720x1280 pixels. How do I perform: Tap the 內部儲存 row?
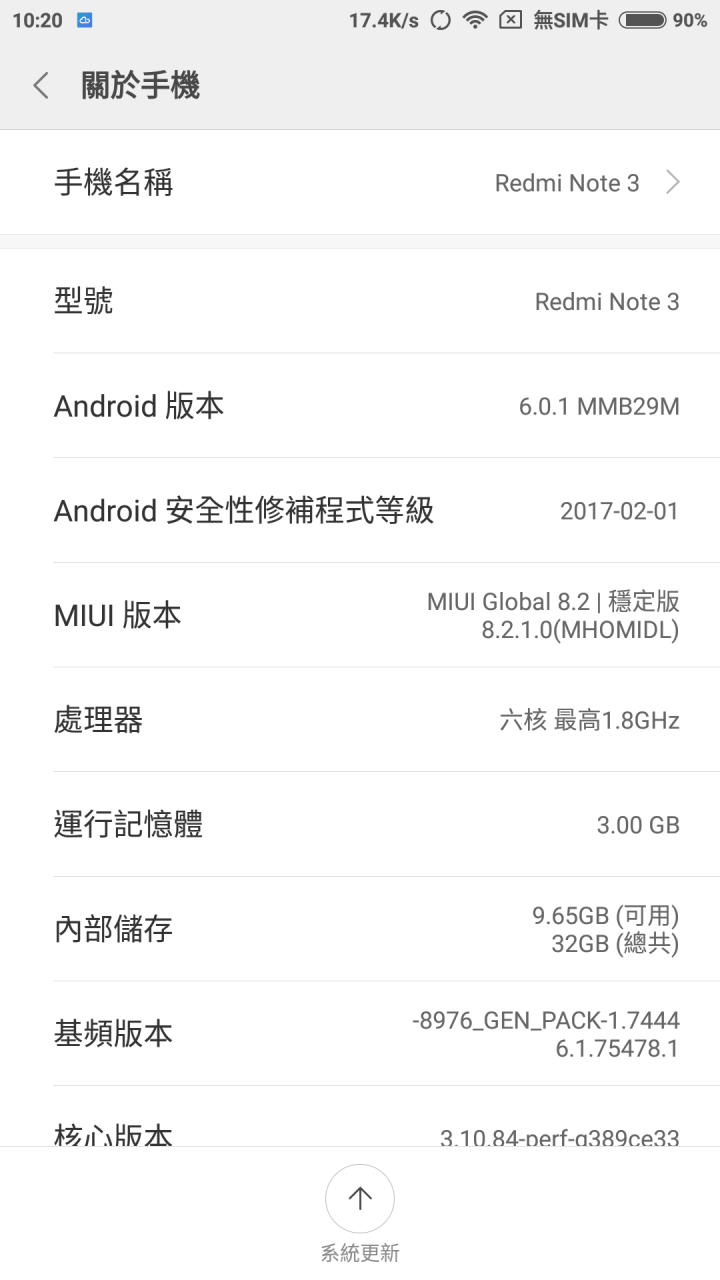pos(360,929)
